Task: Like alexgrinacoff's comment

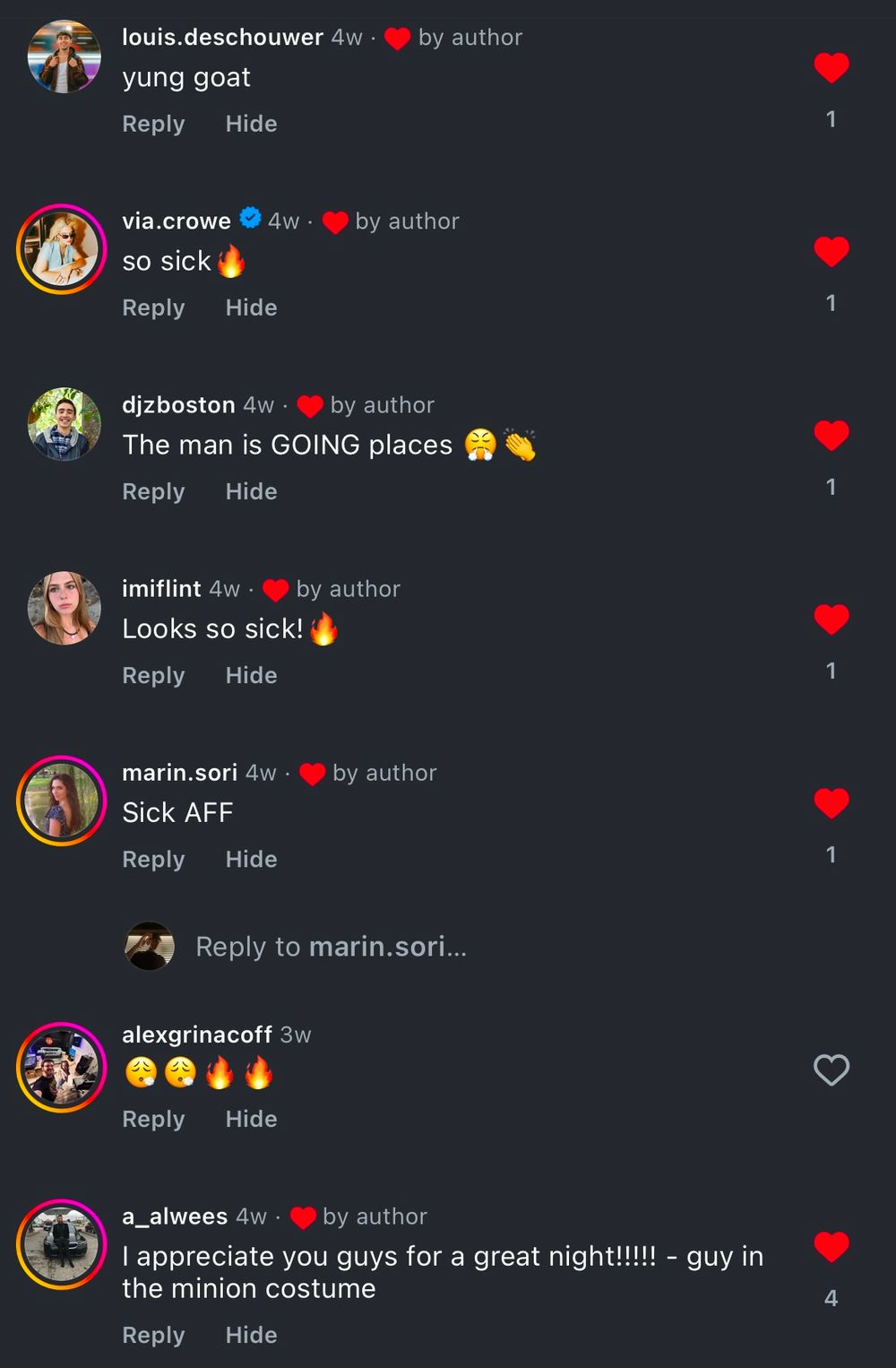Action: coord(831,1069)
